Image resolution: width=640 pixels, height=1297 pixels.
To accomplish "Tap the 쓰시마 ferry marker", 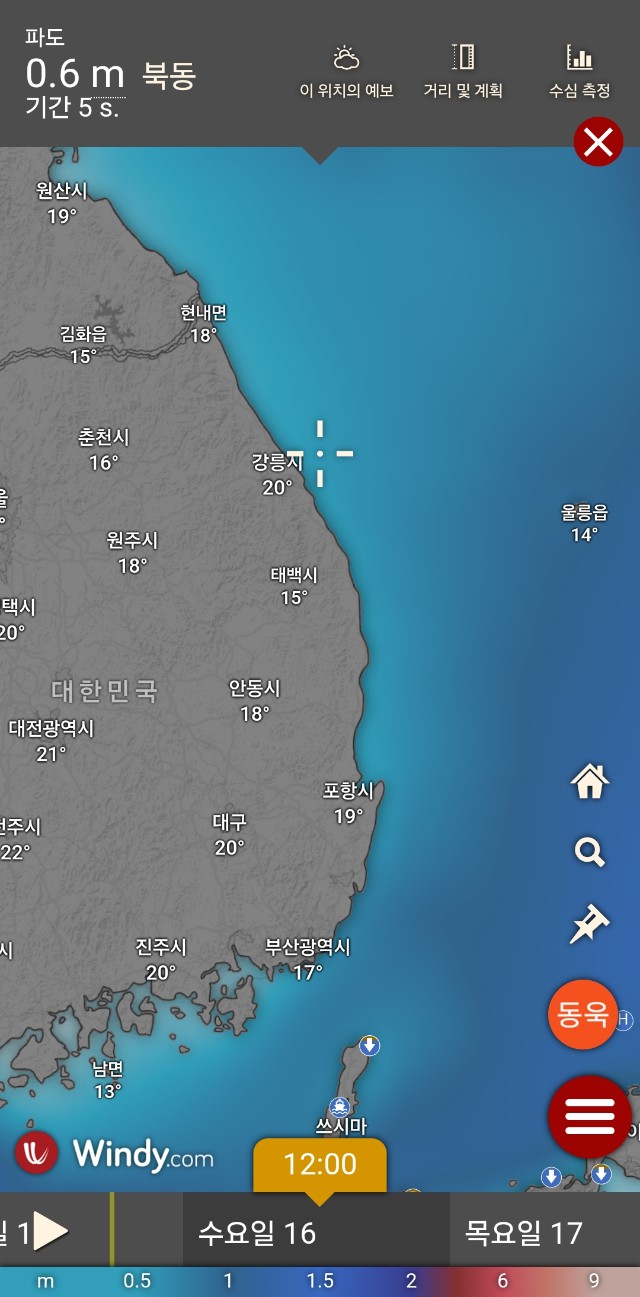I will [x=340, y=1107].
